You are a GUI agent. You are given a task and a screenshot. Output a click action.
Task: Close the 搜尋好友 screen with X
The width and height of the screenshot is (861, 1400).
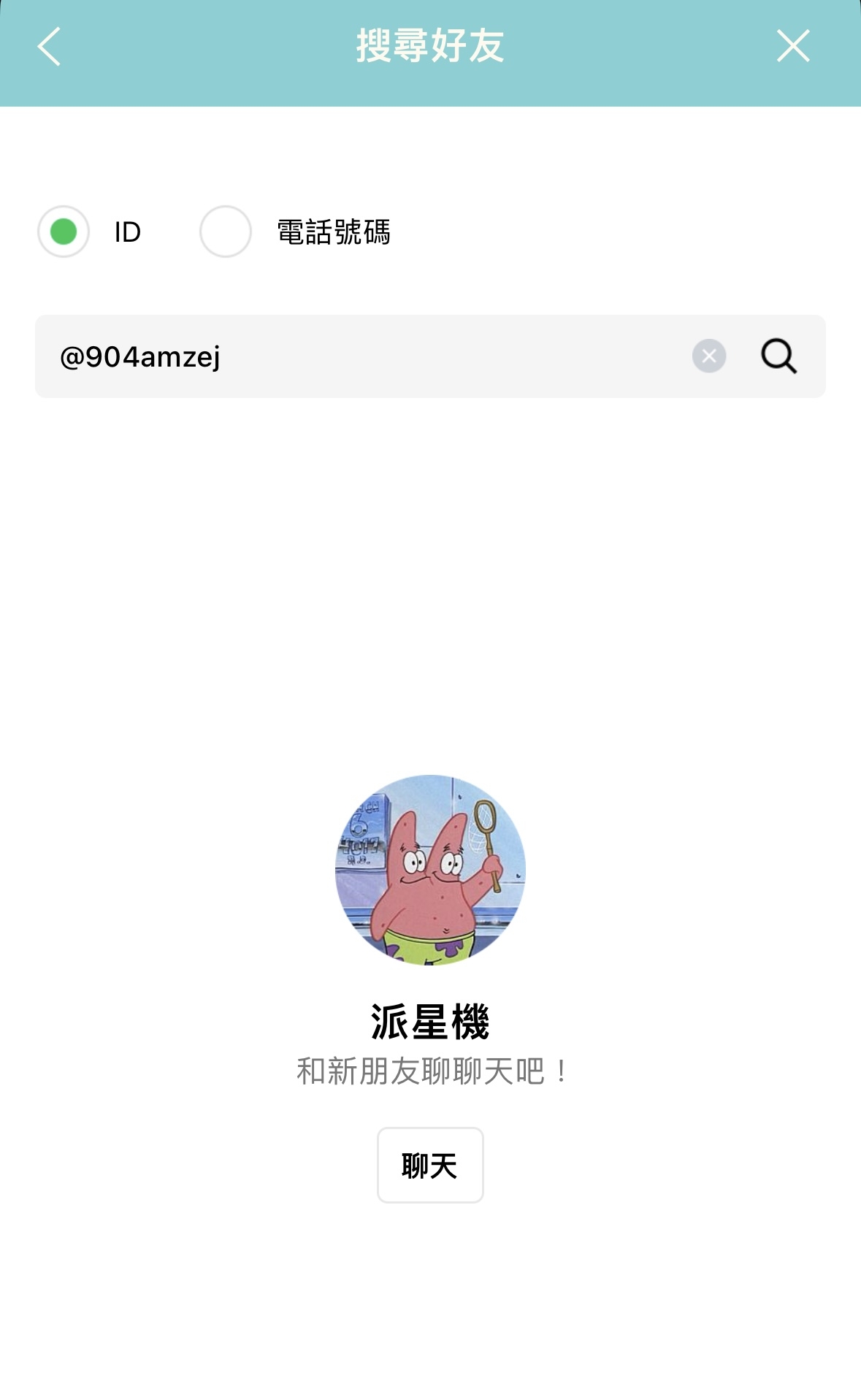coord(793,47)
